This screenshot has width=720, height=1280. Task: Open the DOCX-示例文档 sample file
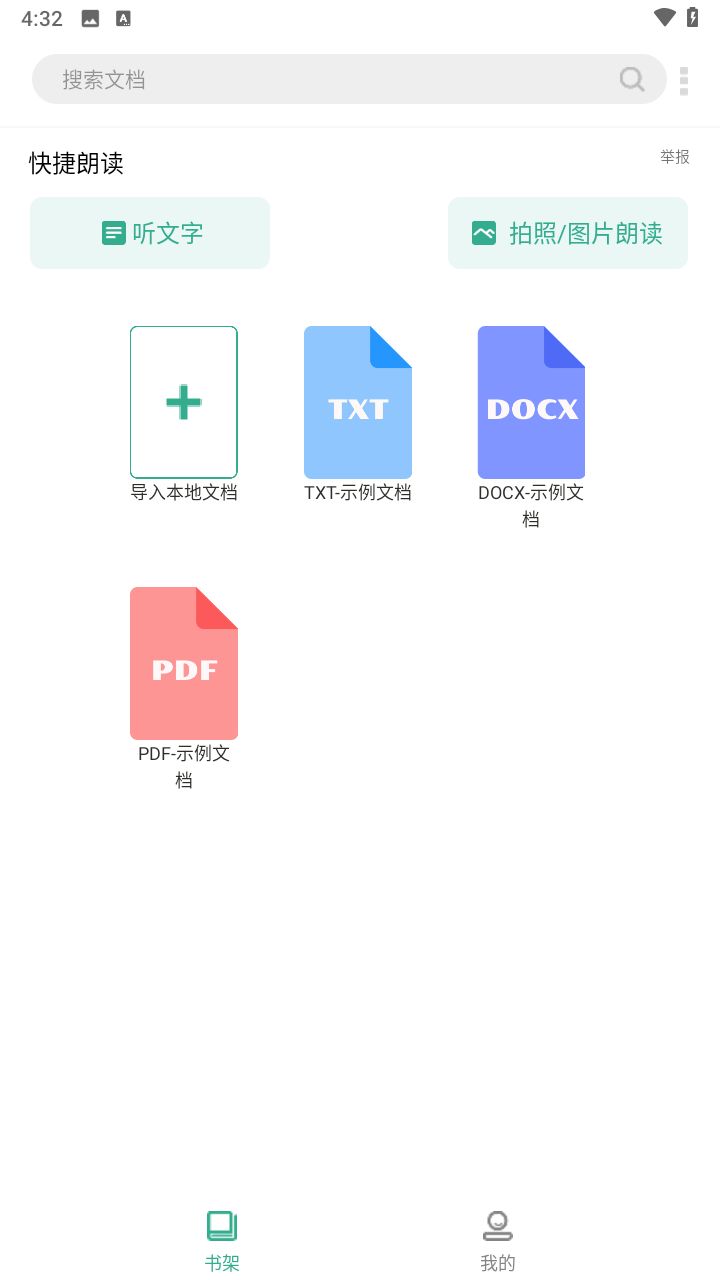point(531,400)
